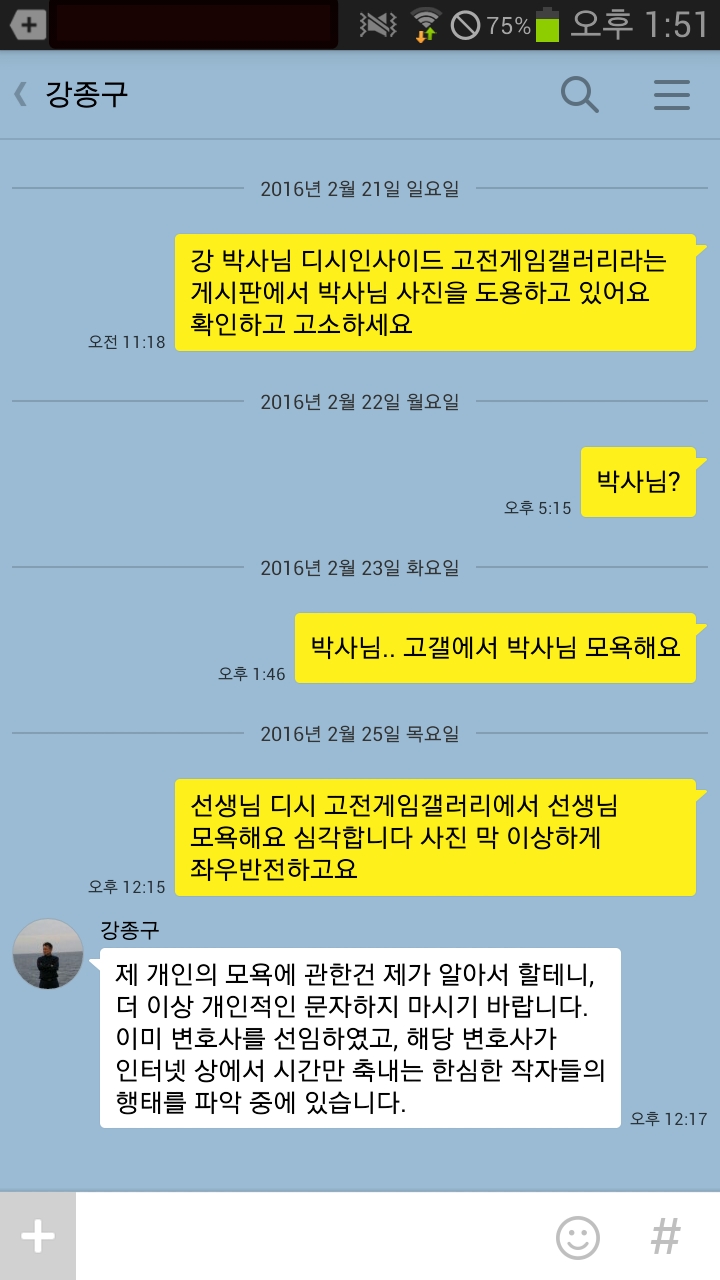Open the emoticon picker
Screen dimensions: 720x1280
coord(578,1237)
